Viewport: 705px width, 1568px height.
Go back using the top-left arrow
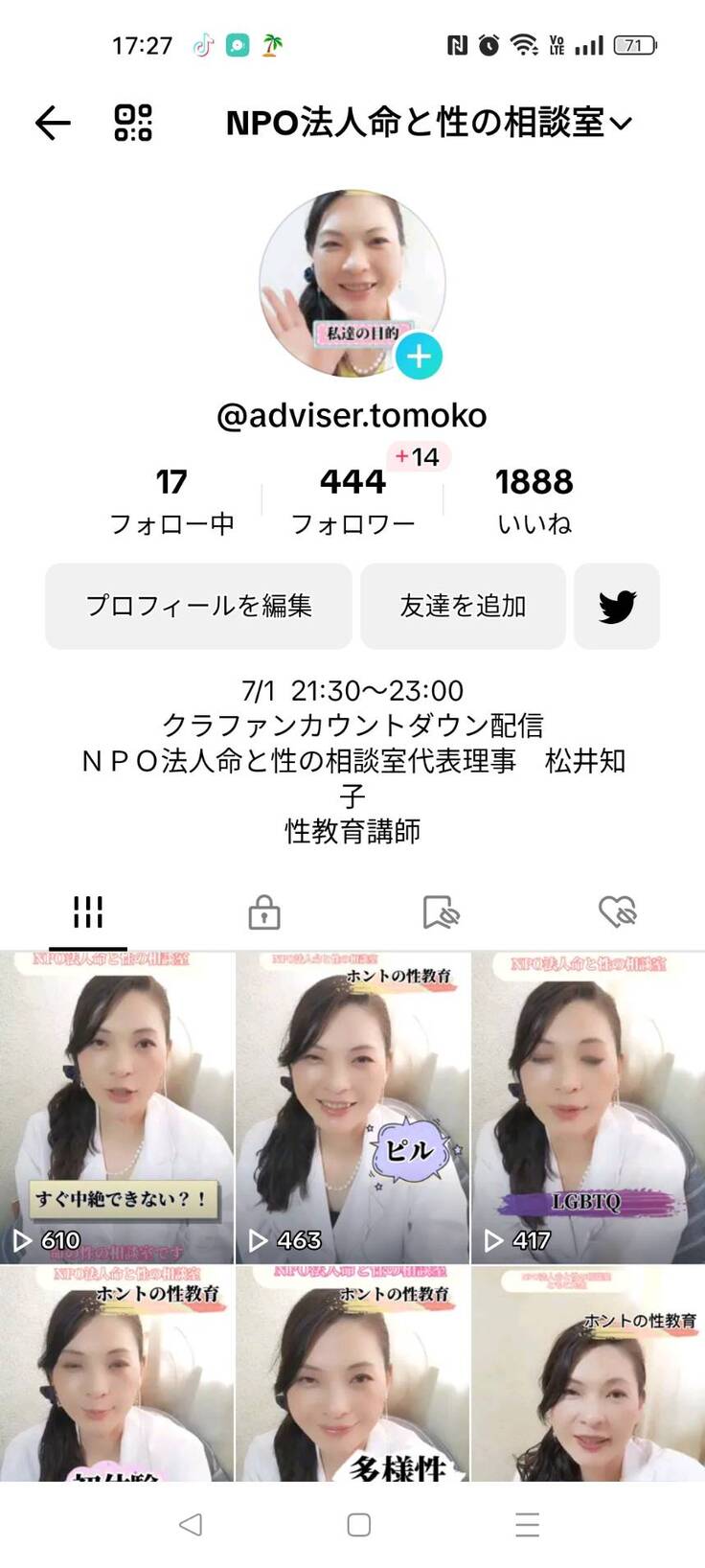[53, 123]
